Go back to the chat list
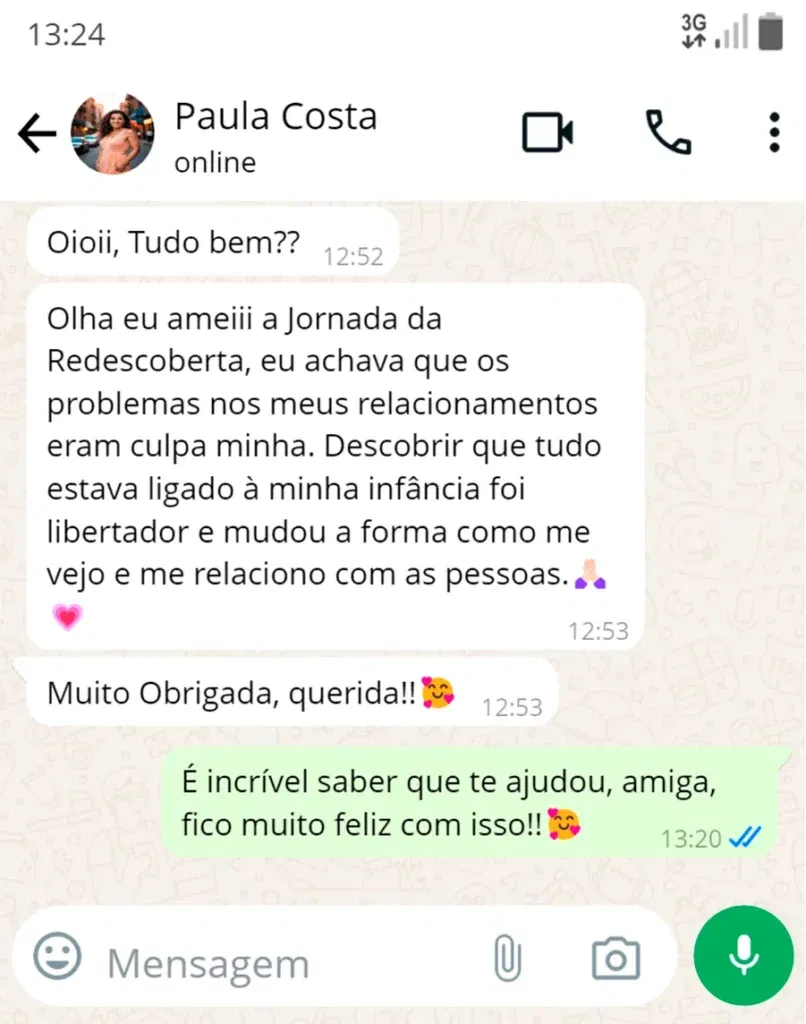This screenshot has width=806, height=1024. click(x=36, y=133)
